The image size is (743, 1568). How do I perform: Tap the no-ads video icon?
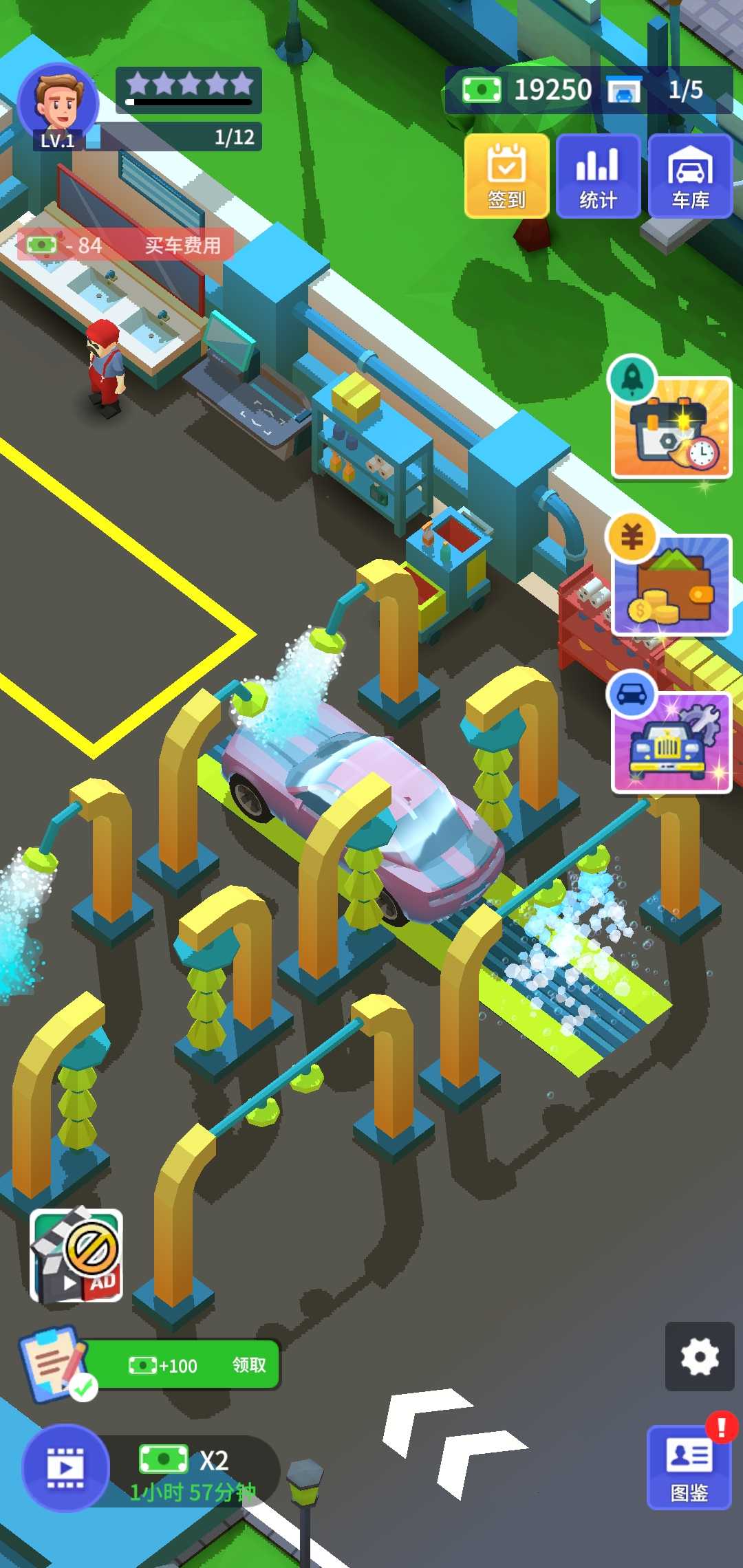(x=76, y=1256)
